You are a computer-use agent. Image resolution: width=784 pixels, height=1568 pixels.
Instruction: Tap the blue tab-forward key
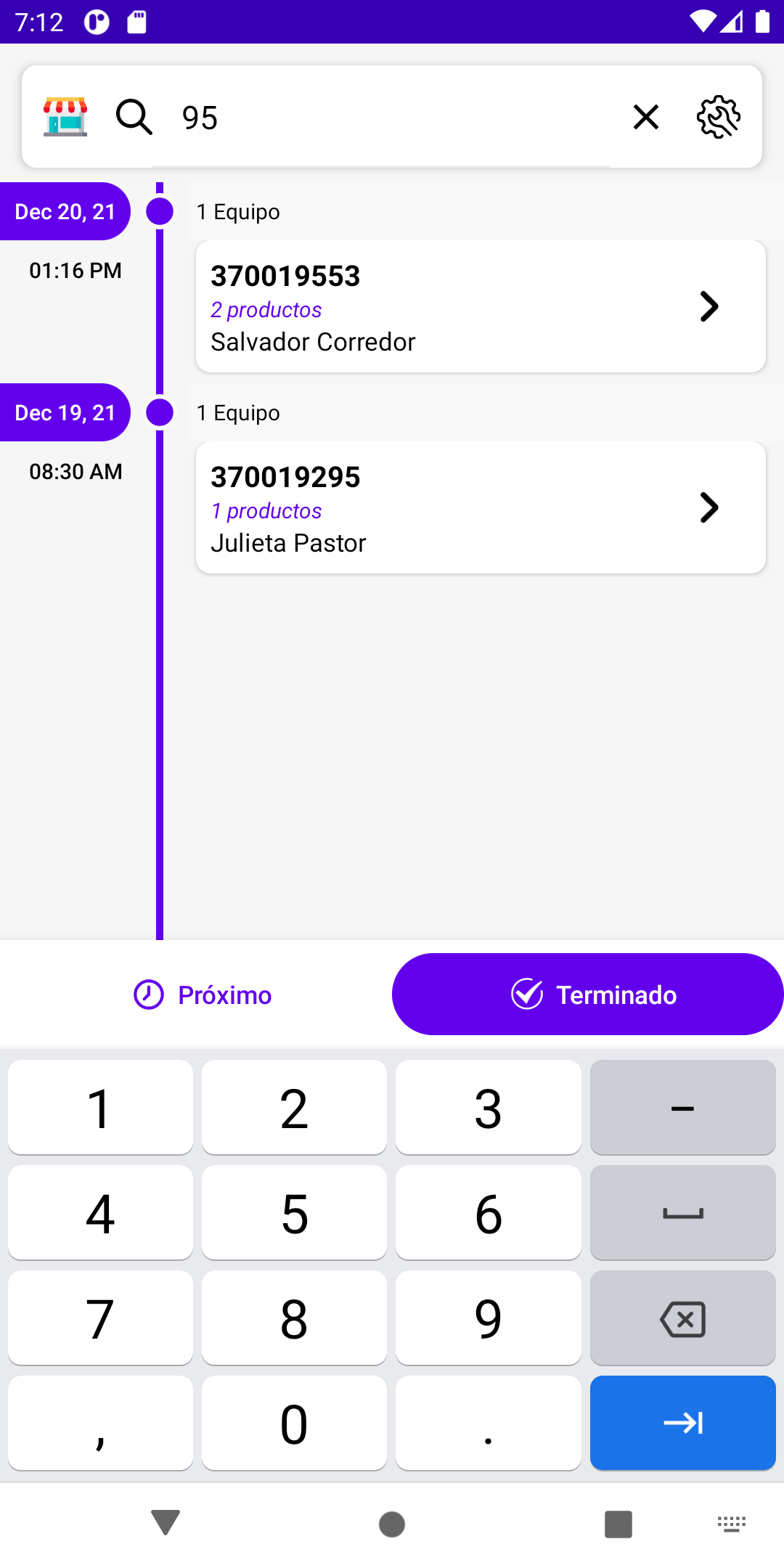pos(682,1423)
